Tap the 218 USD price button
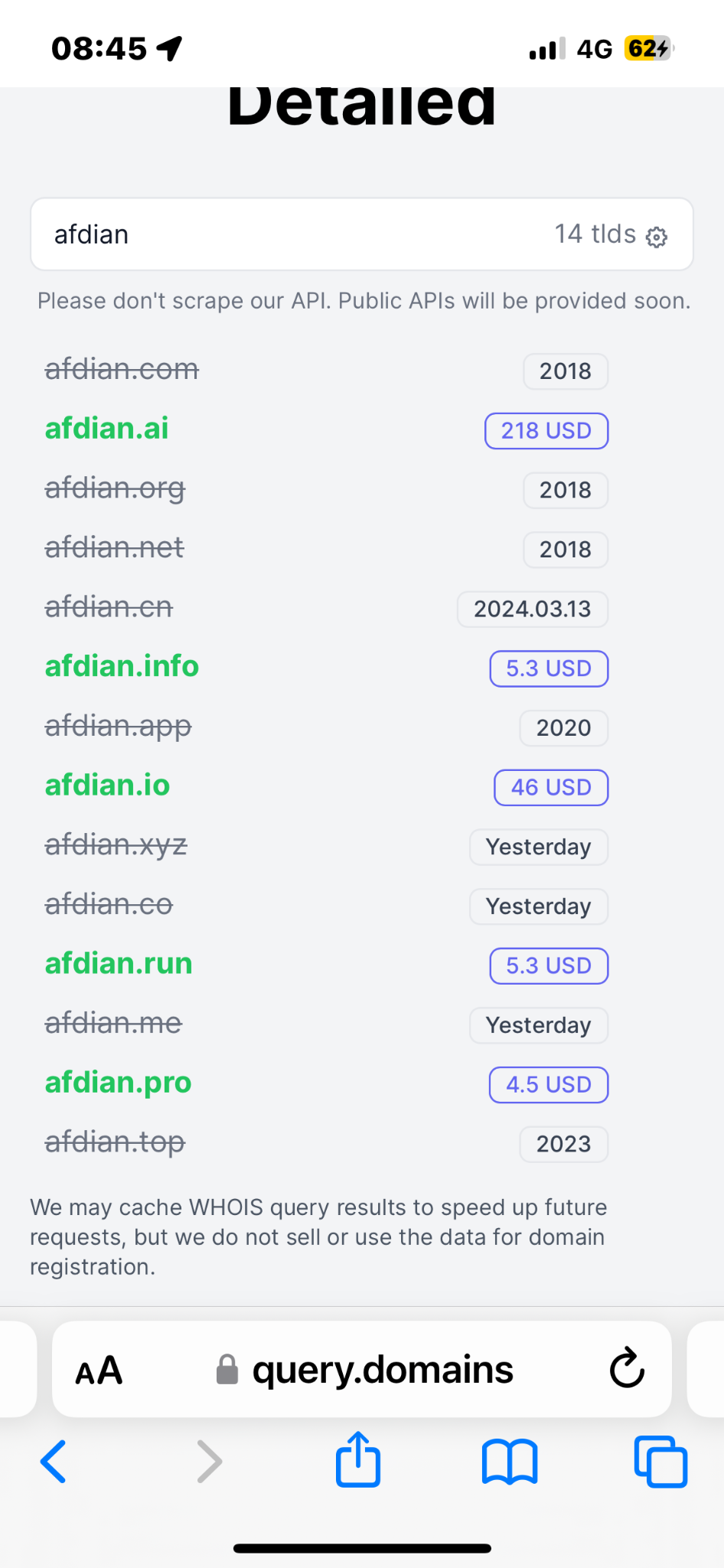This screenshot has width=724, height=1568. tap(546, 430)
